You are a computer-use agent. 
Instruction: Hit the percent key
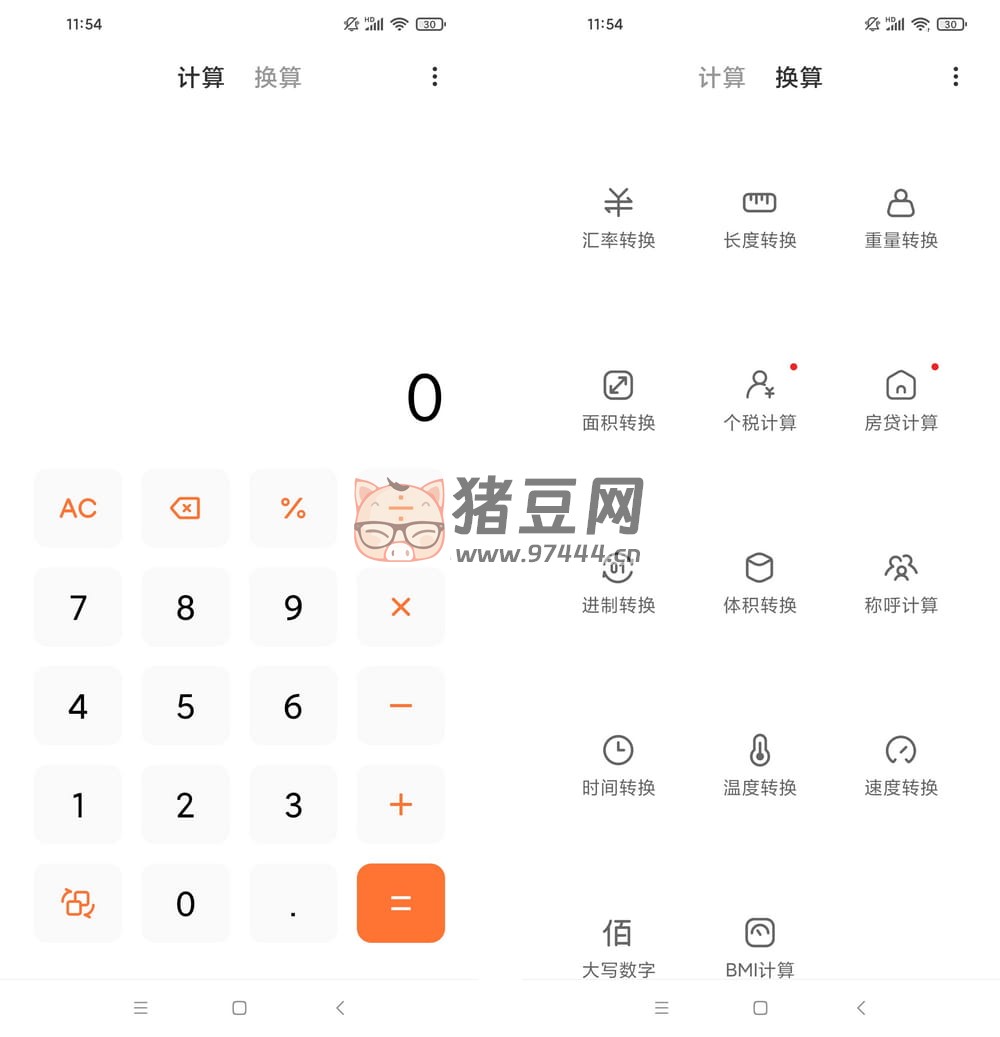coord(293,508)
